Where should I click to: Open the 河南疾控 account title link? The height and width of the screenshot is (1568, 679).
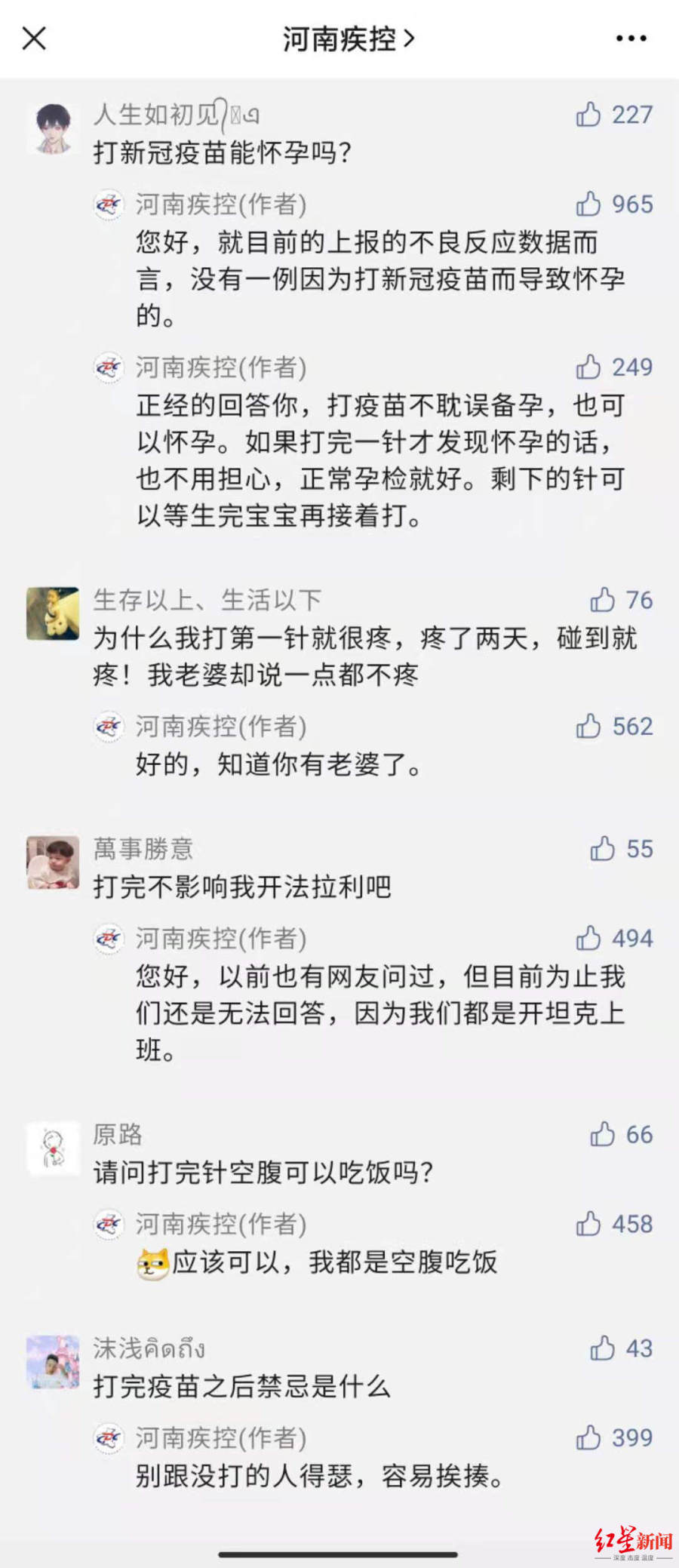click(348, 38)
